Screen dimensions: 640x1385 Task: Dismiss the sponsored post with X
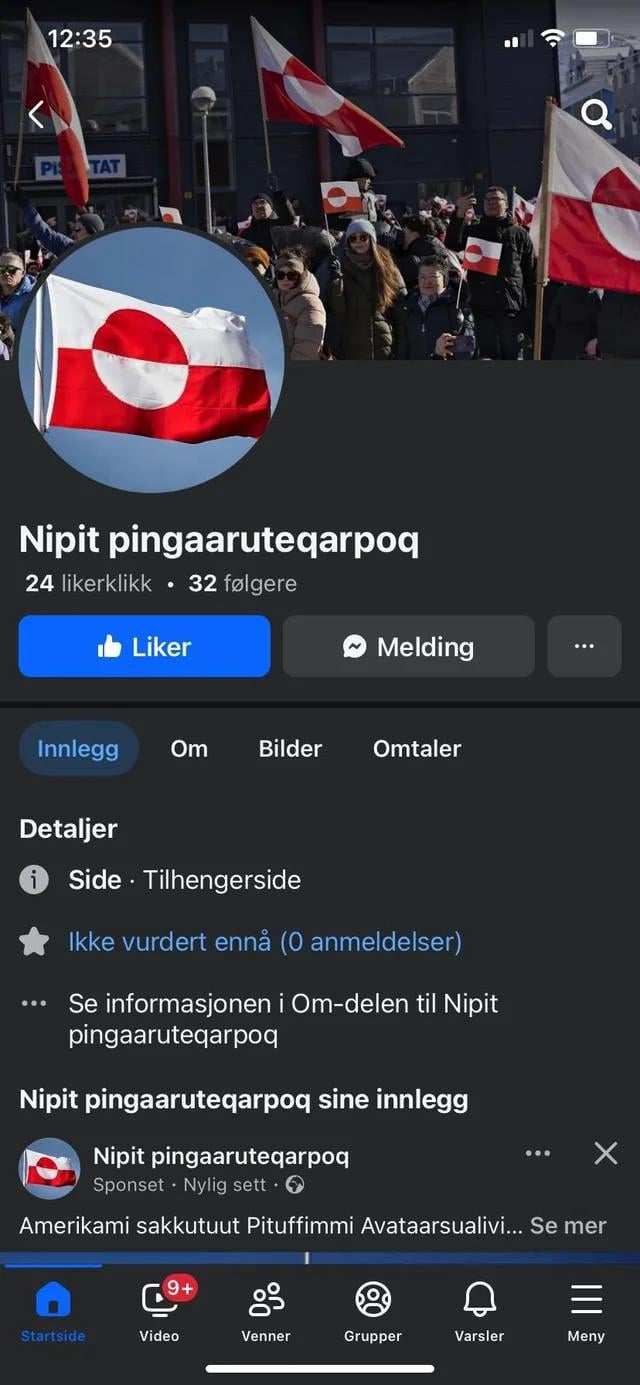coord(605,1154)
